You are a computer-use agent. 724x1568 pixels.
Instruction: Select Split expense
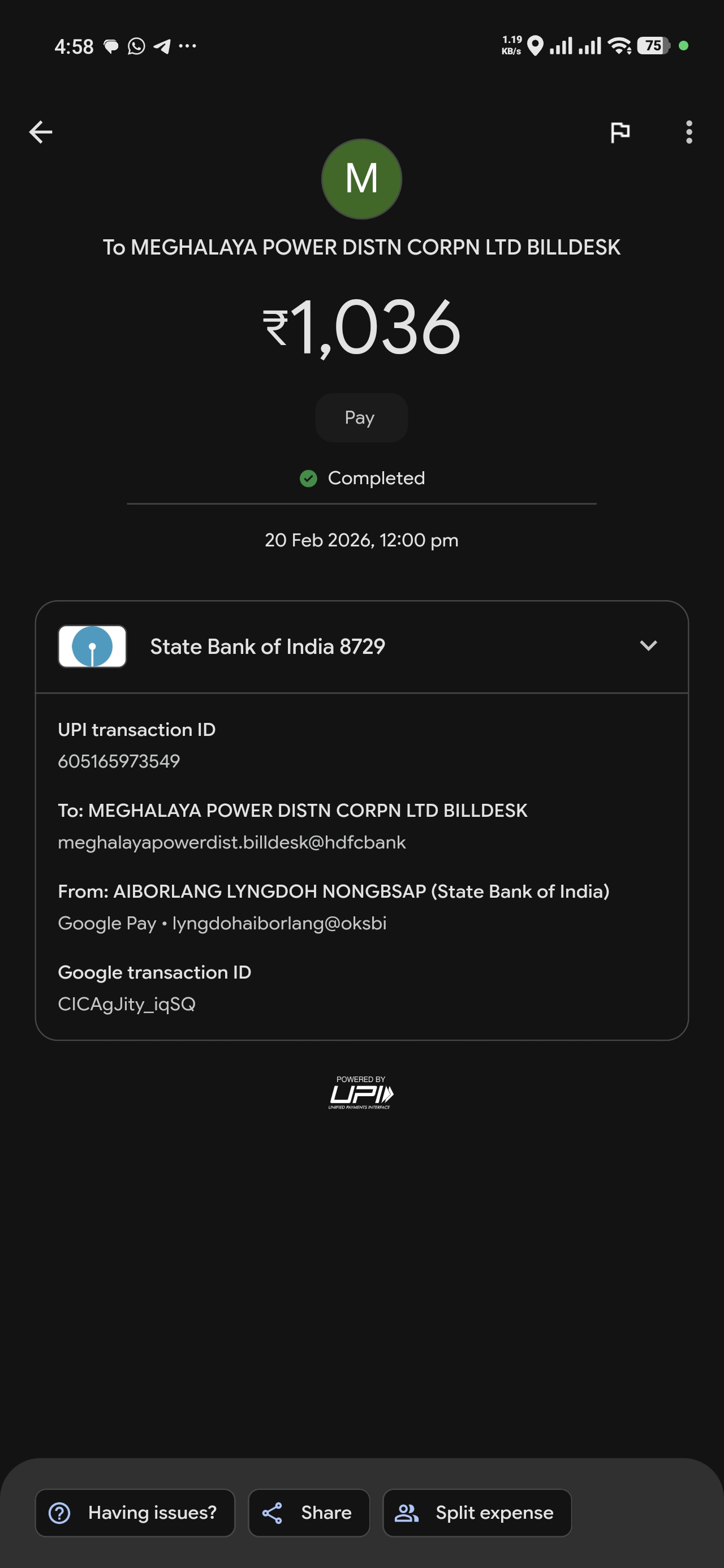coord(476,1513)
